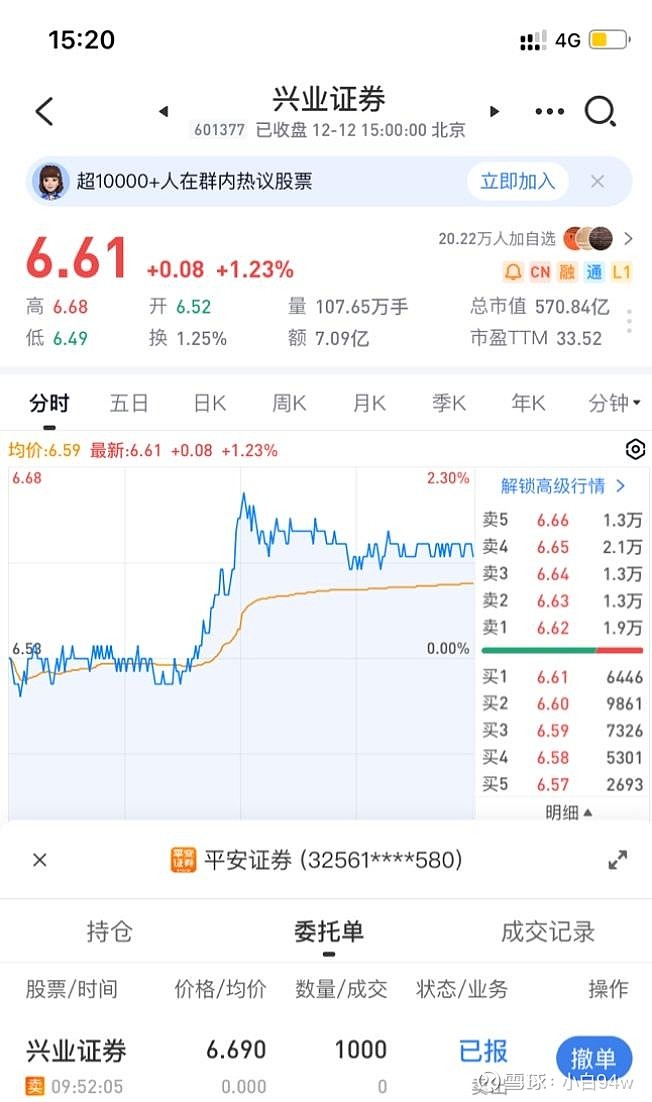Open the 分钟 interval dropdown
The width and height of the screenshot is (652, 1102).
[614, 403]
